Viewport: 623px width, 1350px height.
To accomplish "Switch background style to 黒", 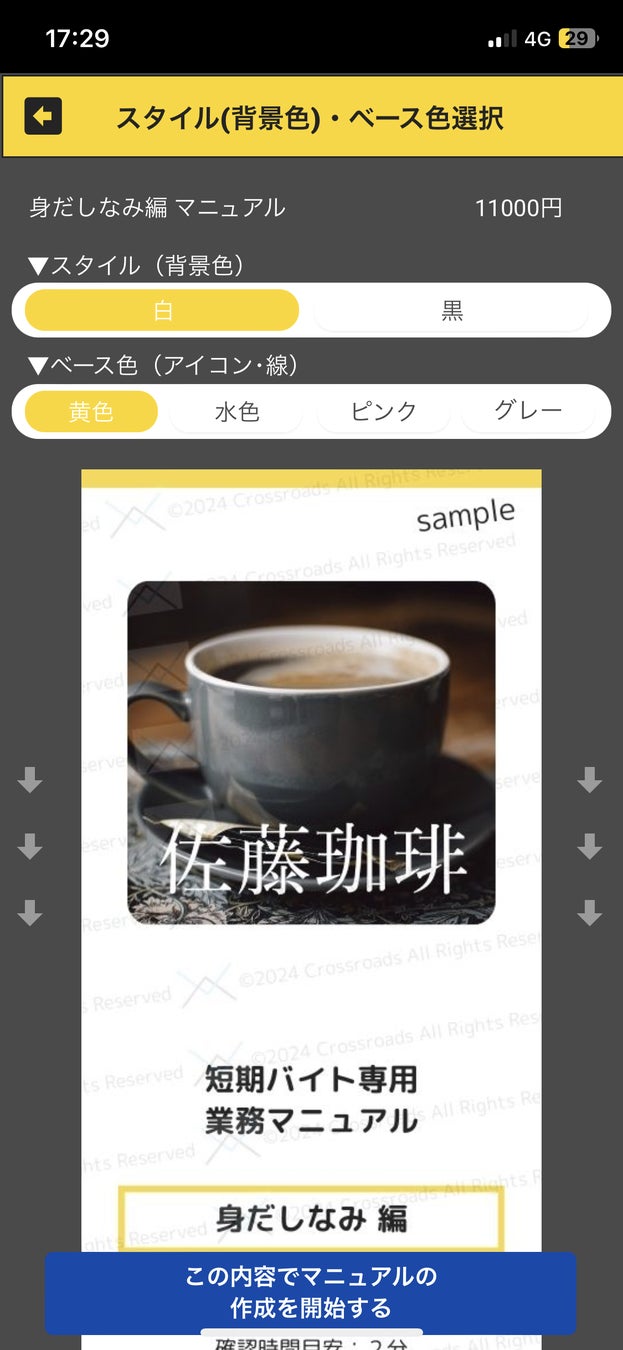I will pyautogui.click(x=451, y=311).
